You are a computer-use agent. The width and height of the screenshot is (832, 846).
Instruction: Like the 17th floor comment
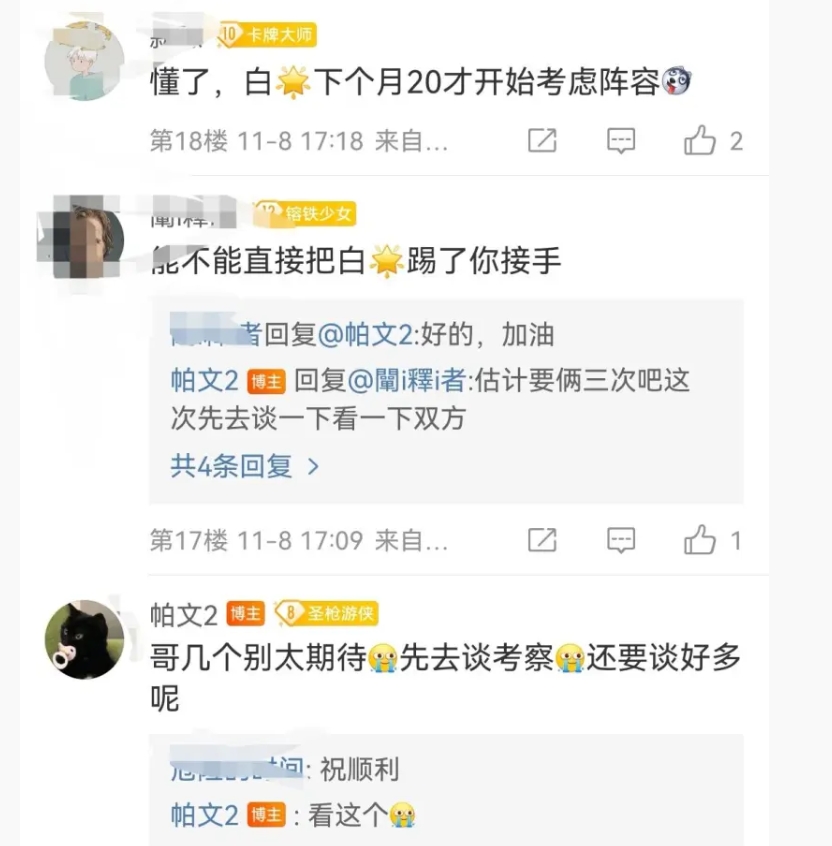[x=700, y=541]
